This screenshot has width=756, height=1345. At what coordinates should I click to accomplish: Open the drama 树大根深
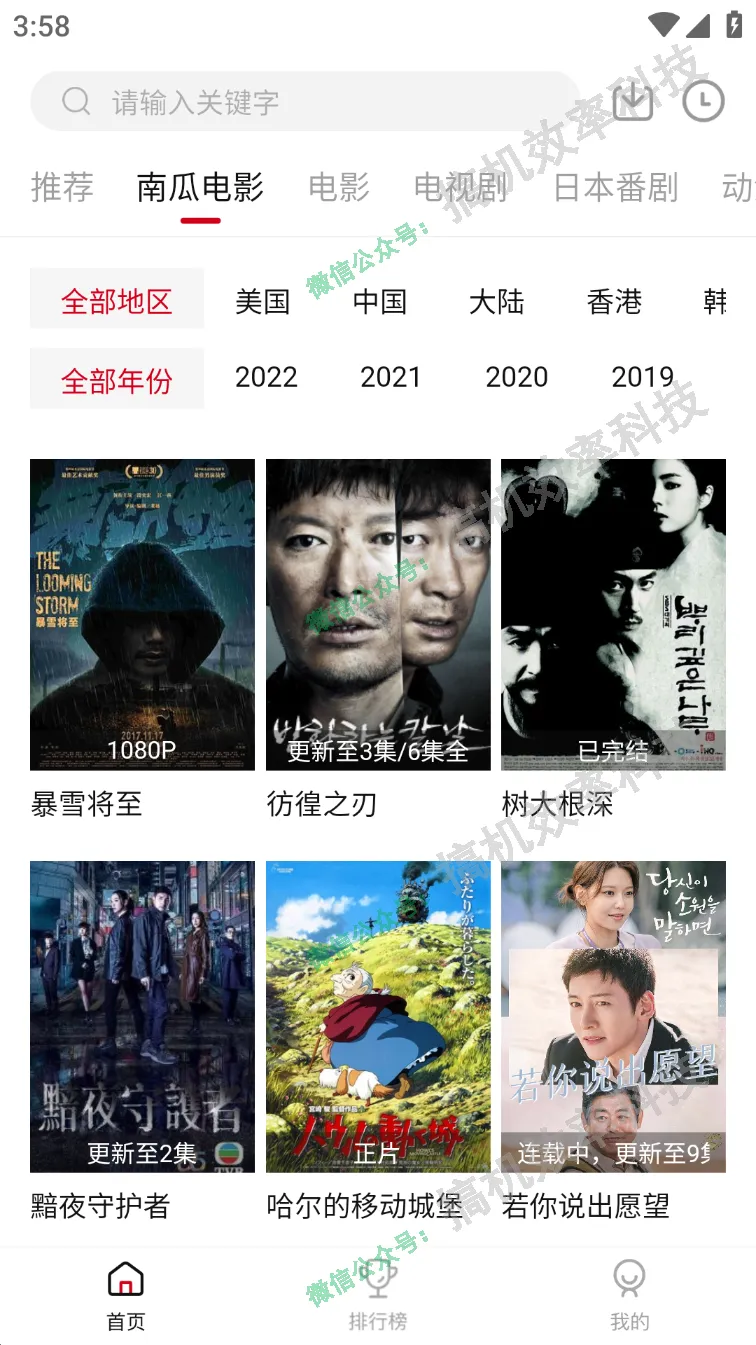tap(613, 614)
